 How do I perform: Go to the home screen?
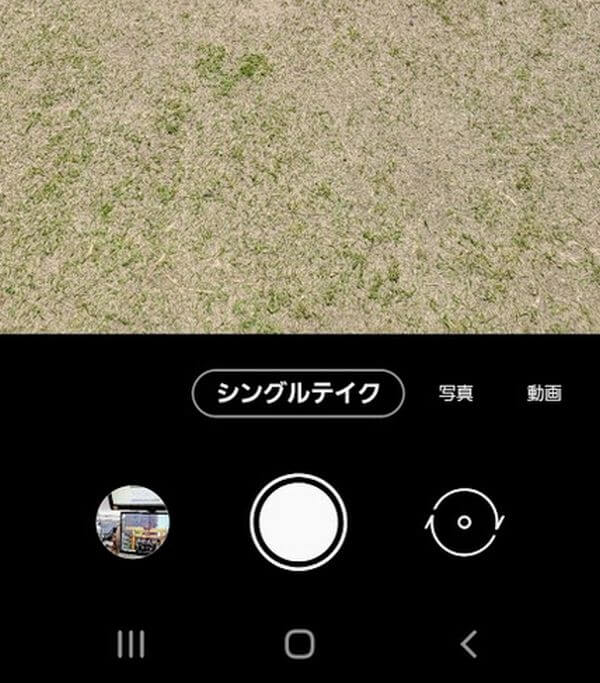pos(299,644)
